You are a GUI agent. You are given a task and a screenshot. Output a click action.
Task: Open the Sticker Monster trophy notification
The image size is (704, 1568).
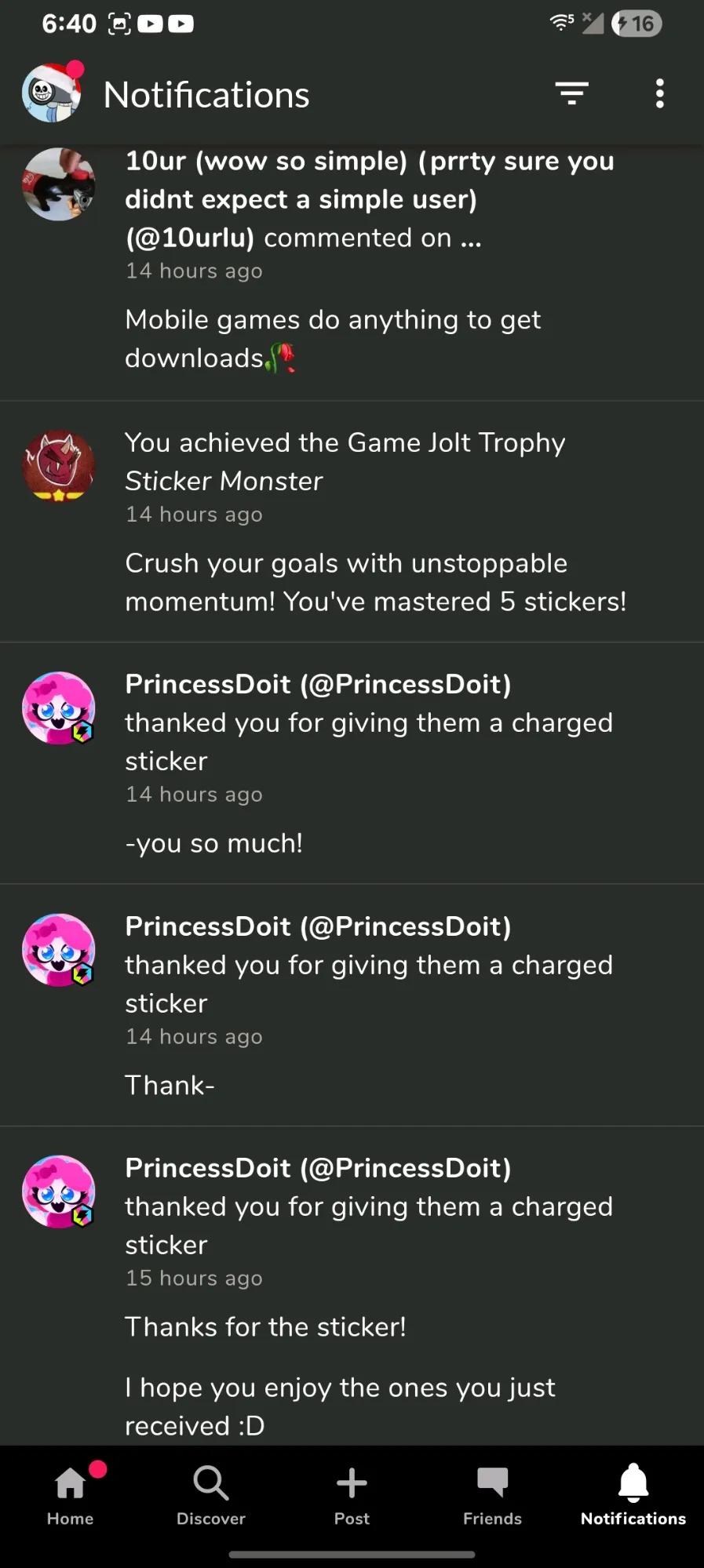pos(352,522)
